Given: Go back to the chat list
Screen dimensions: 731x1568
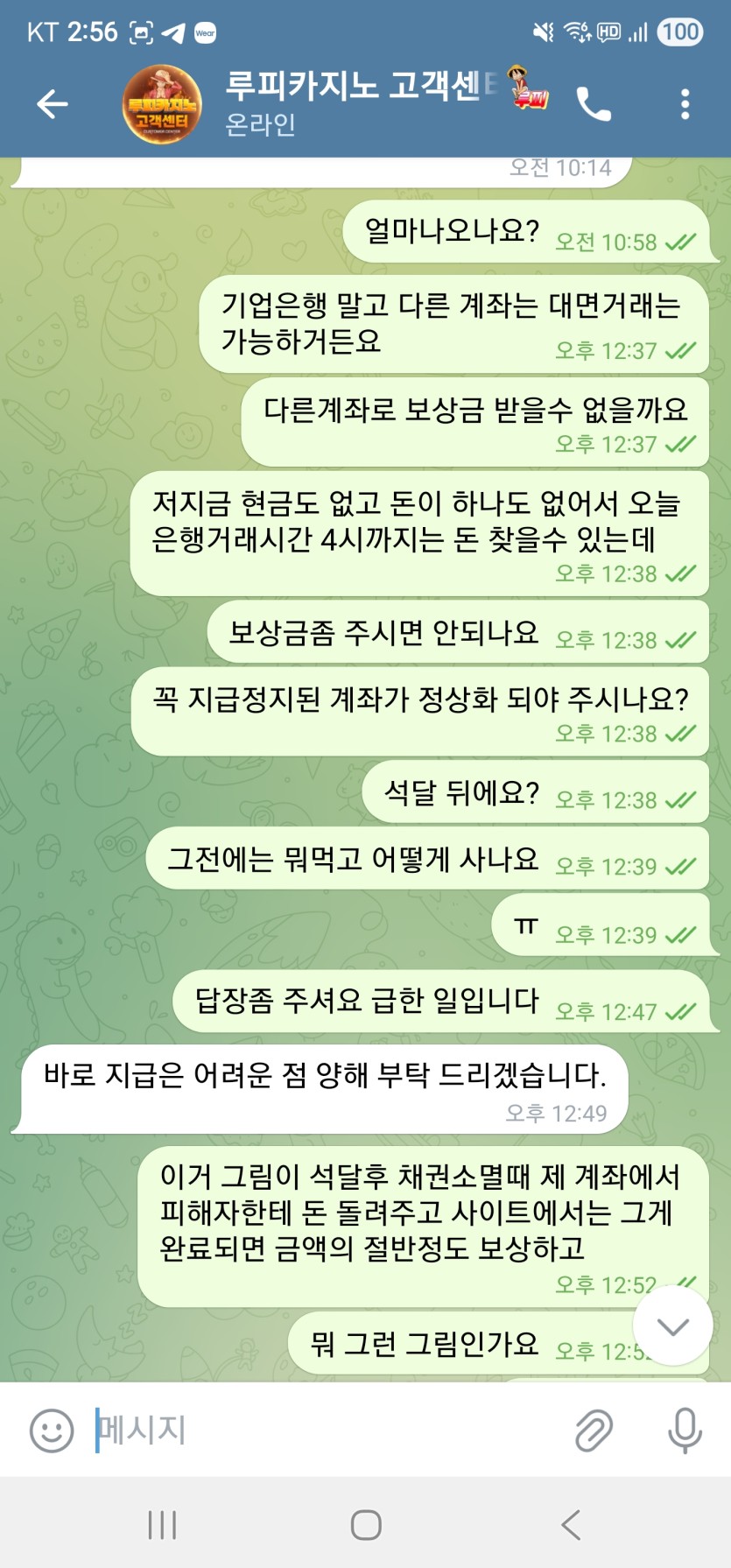Looking at the screenshot, I should 52,104.
